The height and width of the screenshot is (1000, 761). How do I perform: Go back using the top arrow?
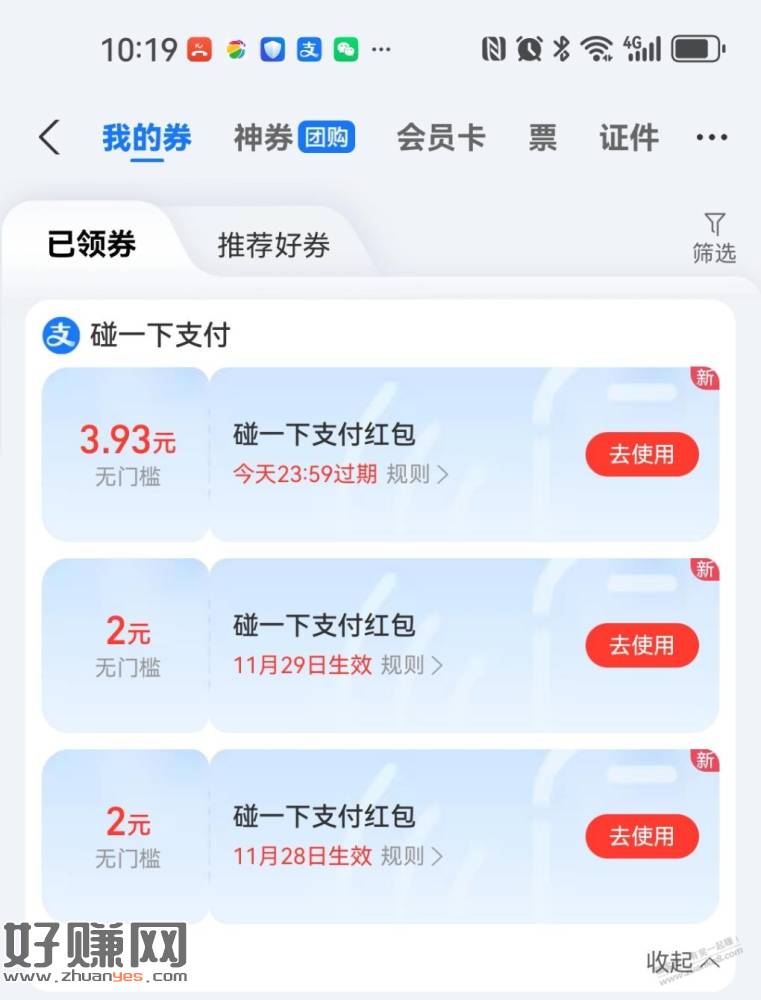click(49, 138)
